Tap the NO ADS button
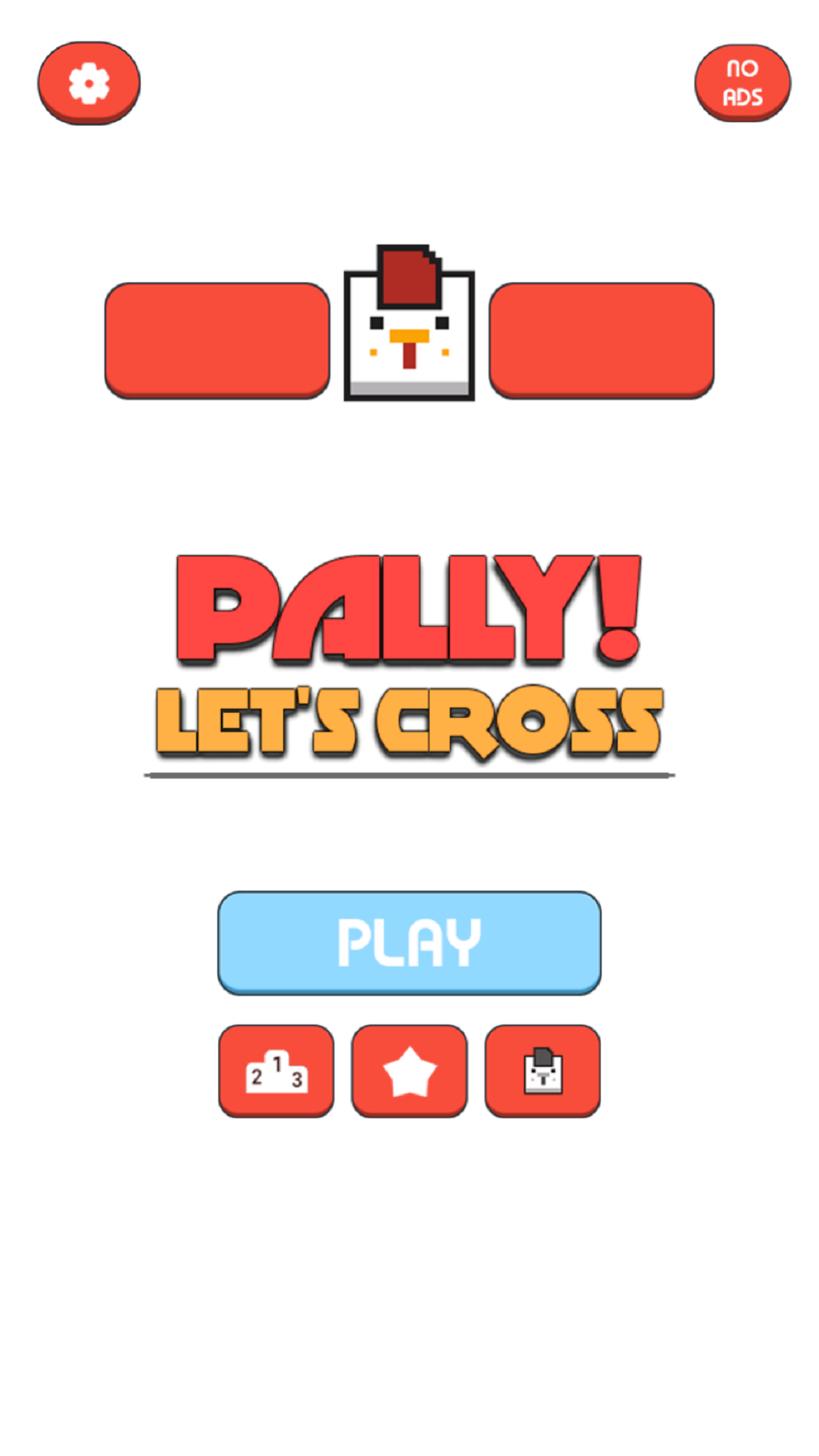819x1456 pixels. click(x=743, y=82)
